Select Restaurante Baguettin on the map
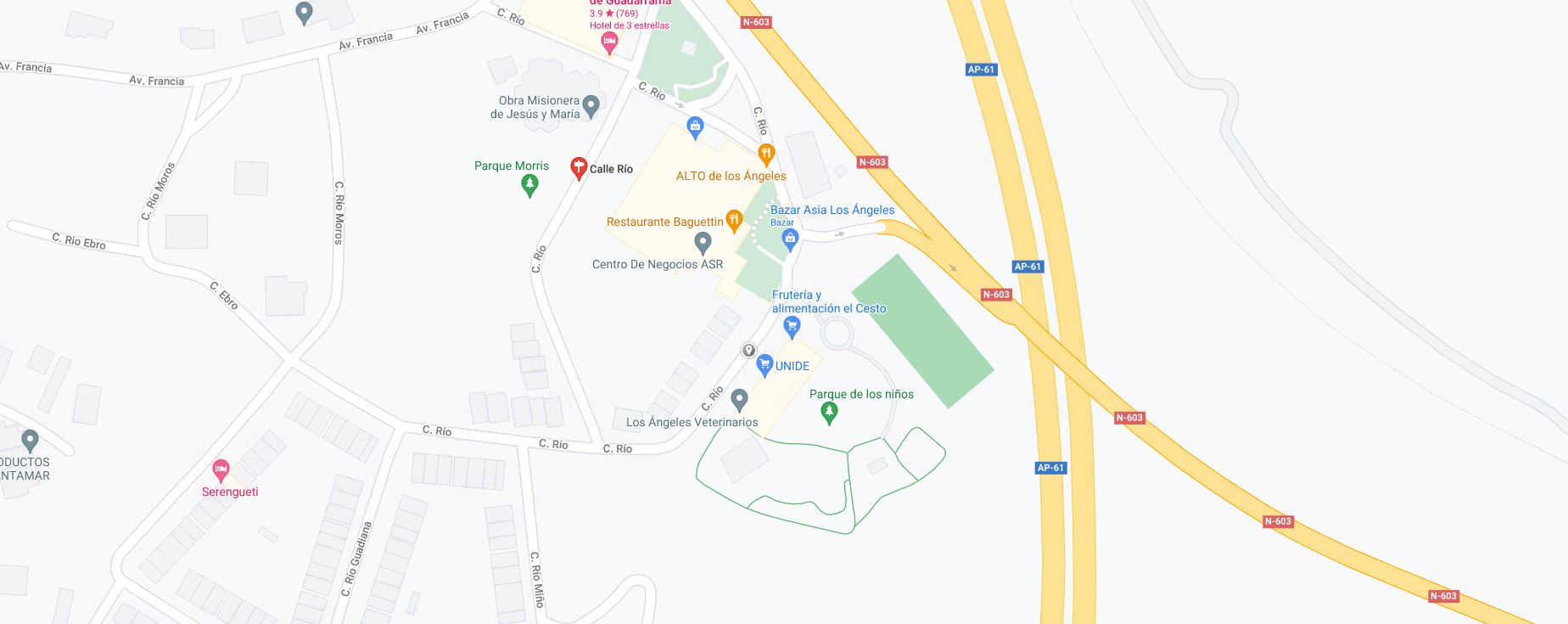This screenshot has height=624, width=1568. click(735, 221)
